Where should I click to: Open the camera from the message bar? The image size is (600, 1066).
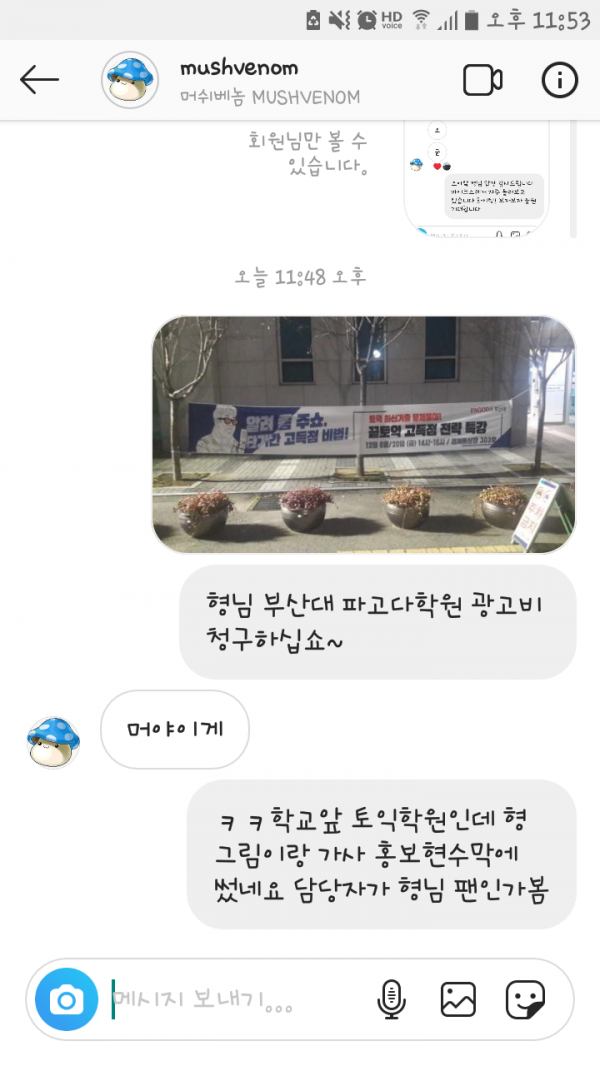pyautogui.click(x=67, y=999)
